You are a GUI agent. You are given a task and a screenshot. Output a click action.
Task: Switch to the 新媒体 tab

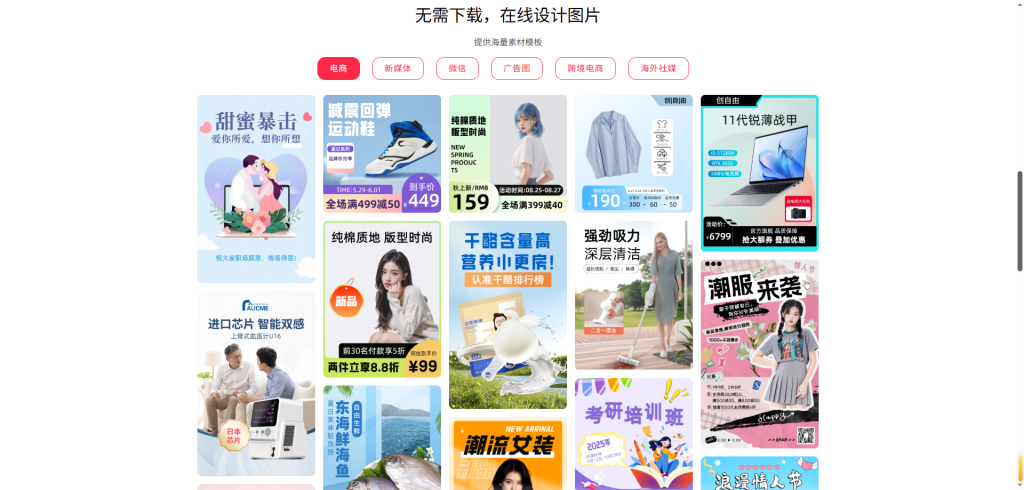pyautogui.click(x=398, y=68)
